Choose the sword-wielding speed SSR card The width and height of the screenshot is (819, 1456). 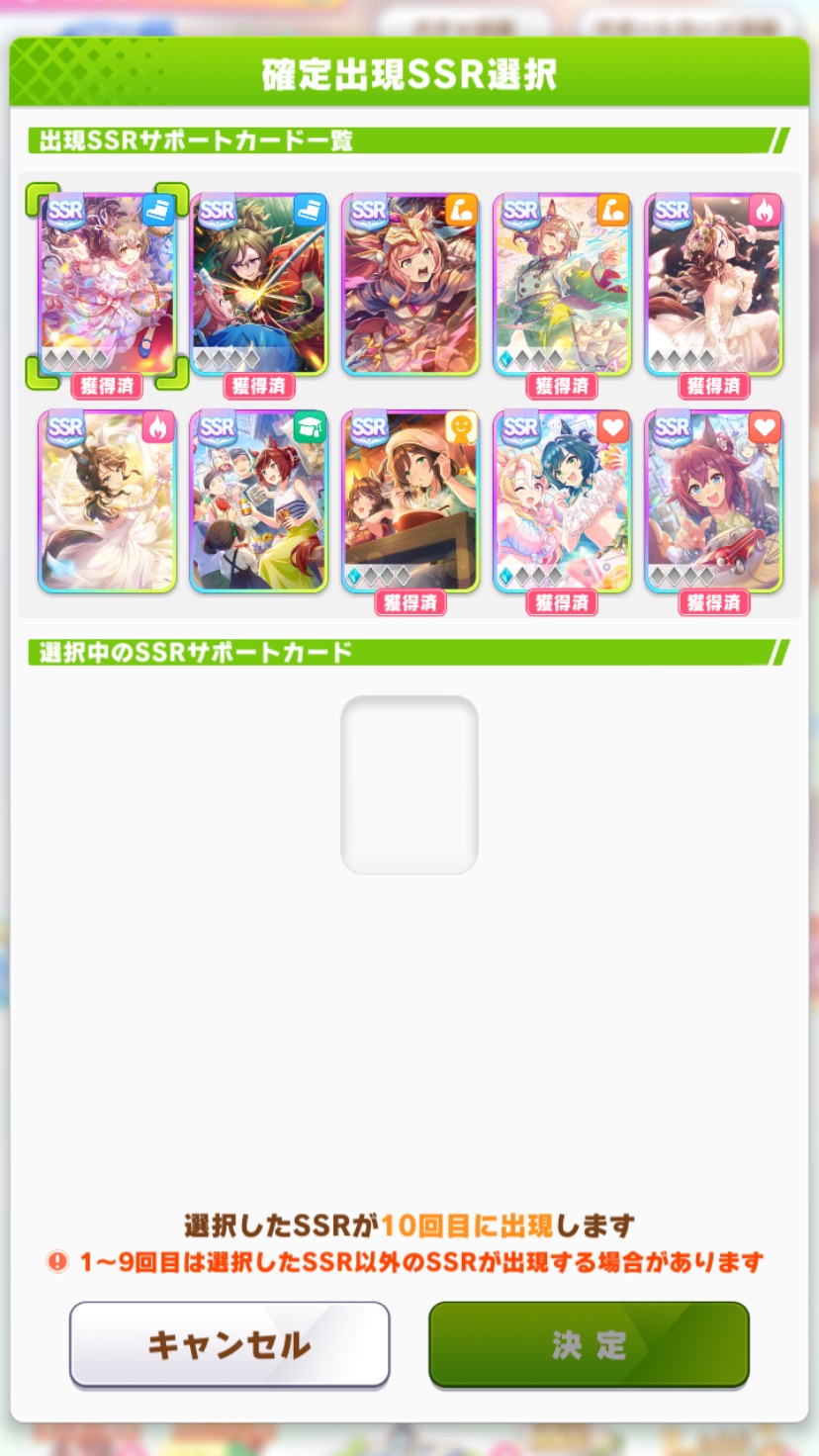(258, 285)
